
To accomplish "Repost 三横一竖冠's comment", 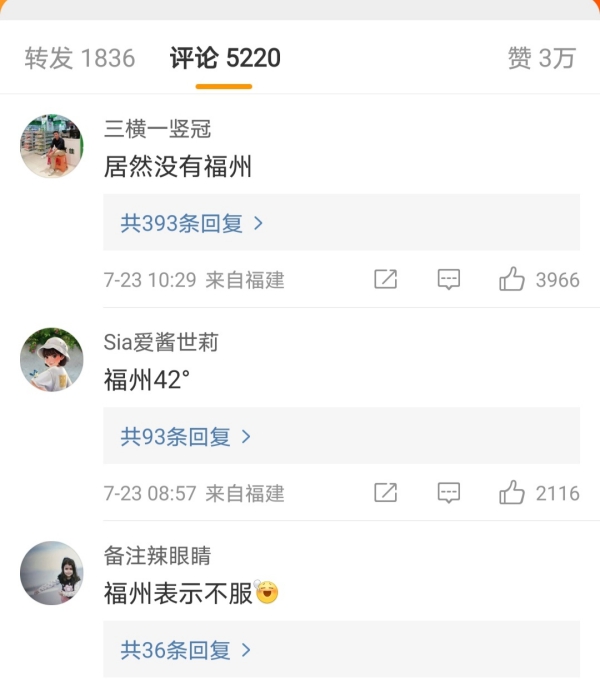I will [x=385, y=280].
